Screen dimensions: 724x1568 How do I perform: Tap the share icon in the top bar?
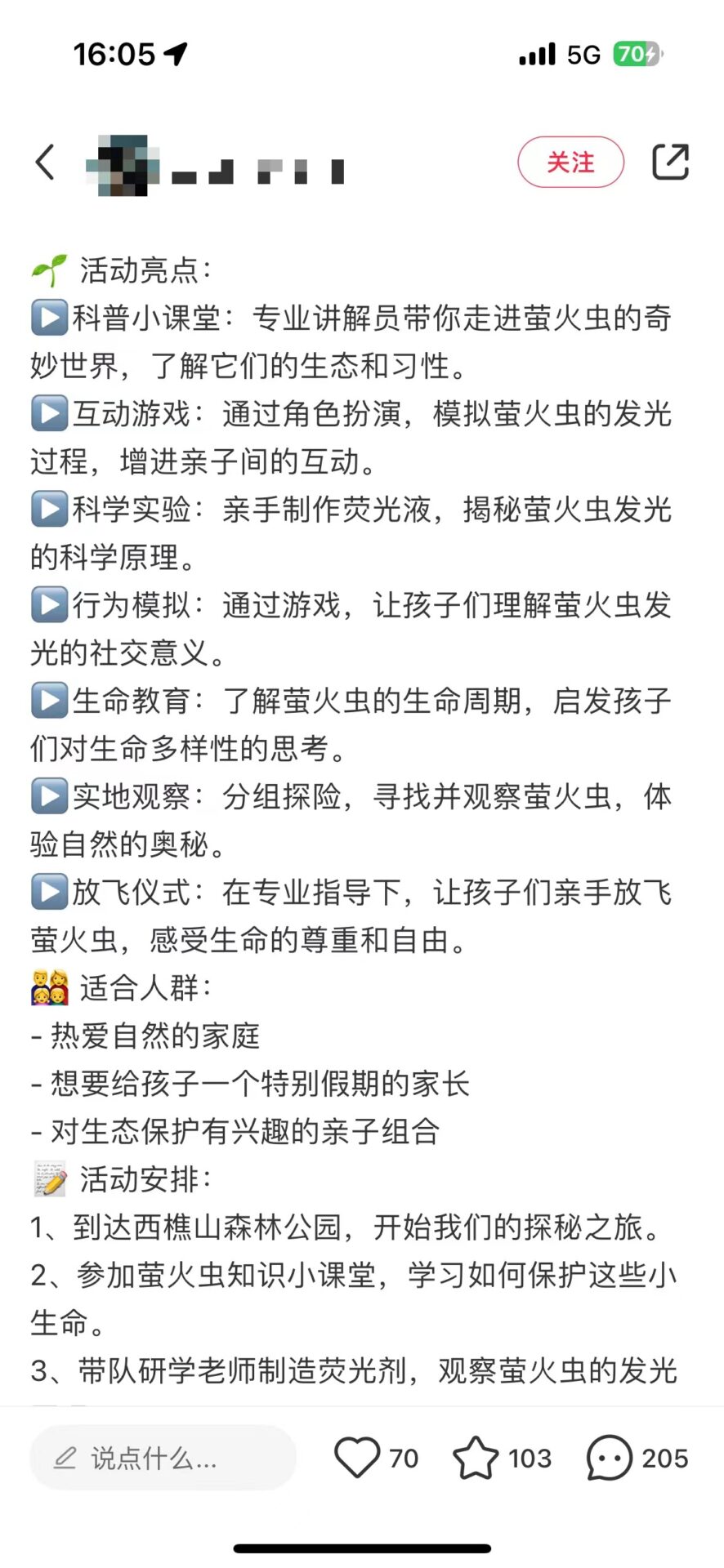pos(670,162)
